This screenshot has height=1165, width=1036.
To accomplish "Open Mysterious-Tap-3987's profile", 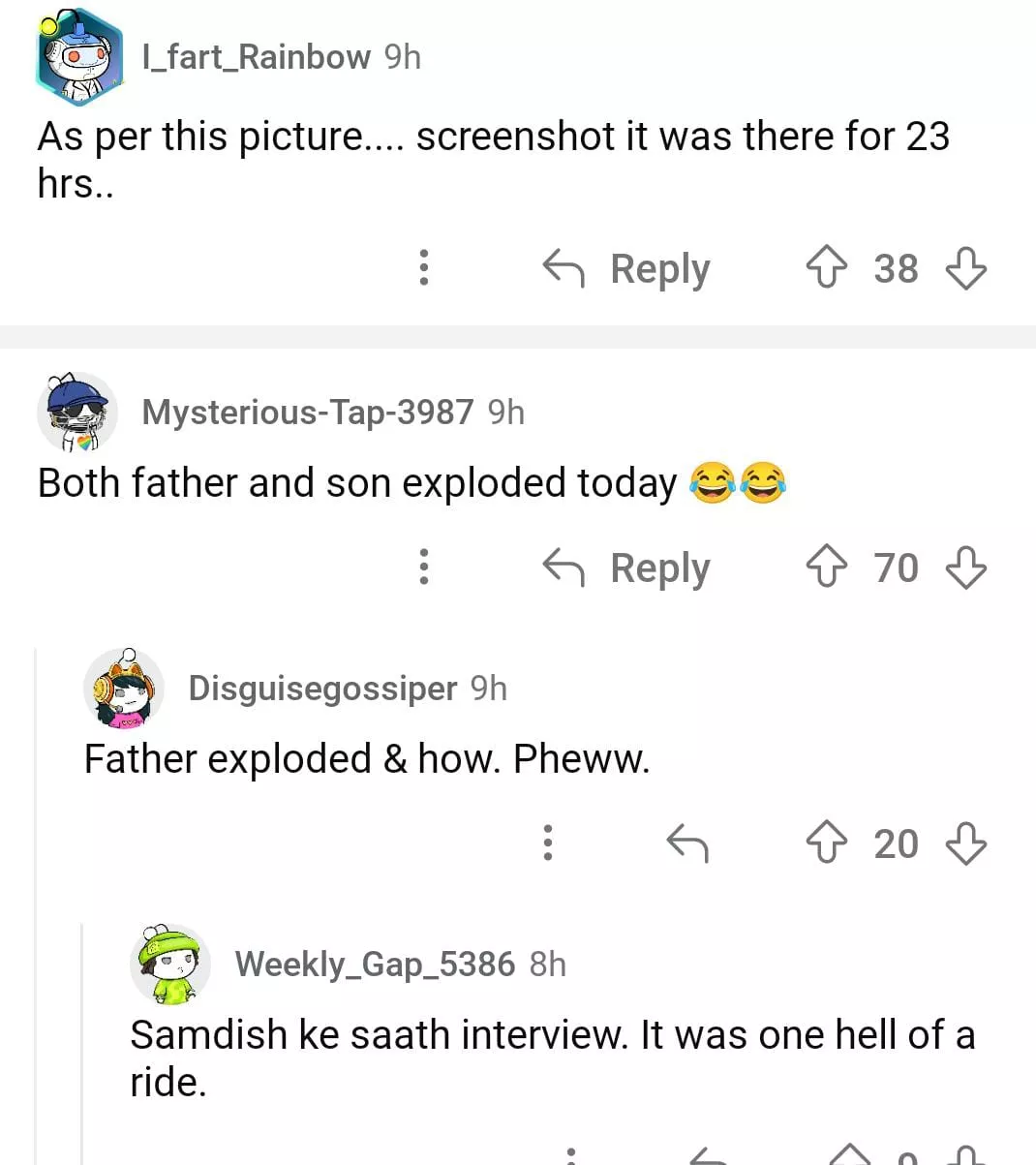I will [x=307, y=413].
